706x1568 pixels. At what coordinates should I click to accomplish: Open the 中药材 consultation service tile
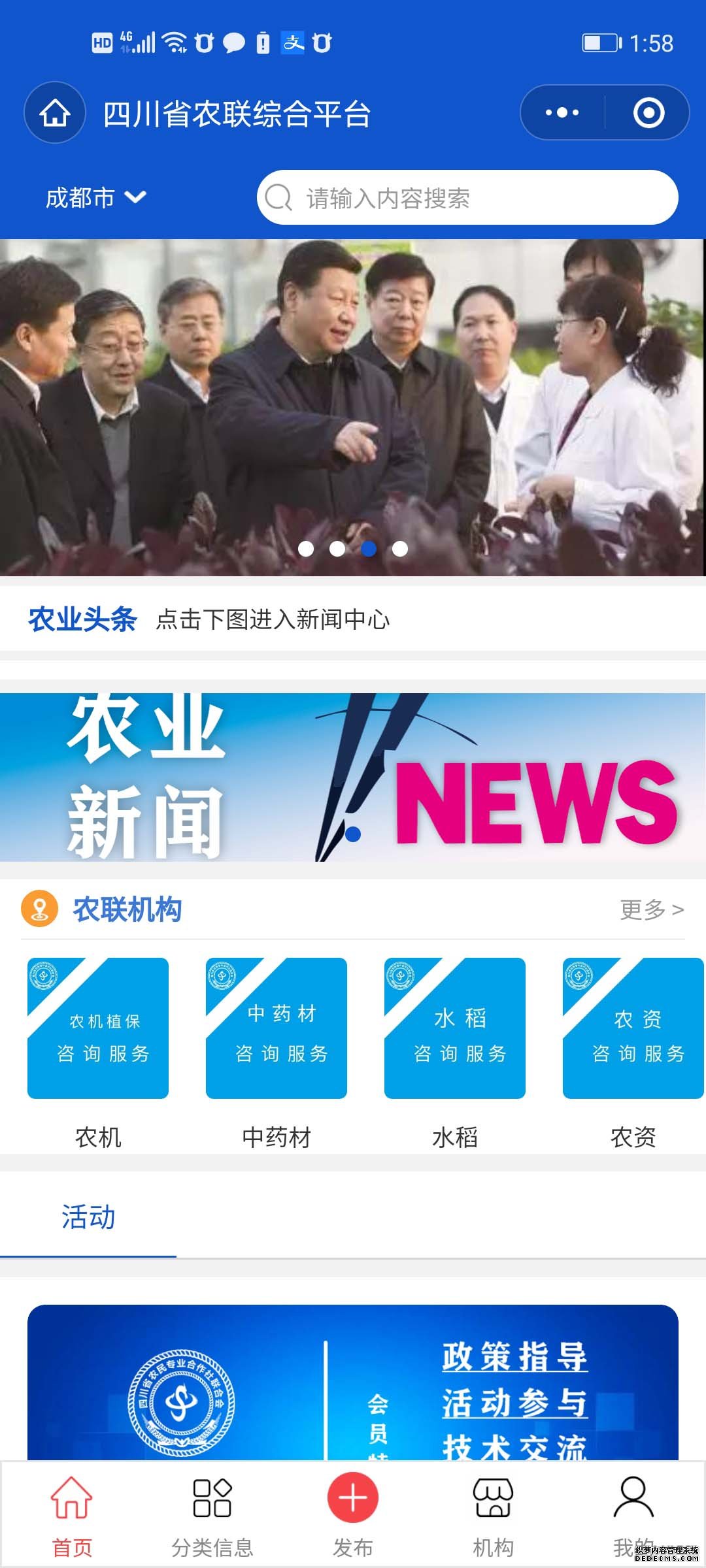[277, 1028]
